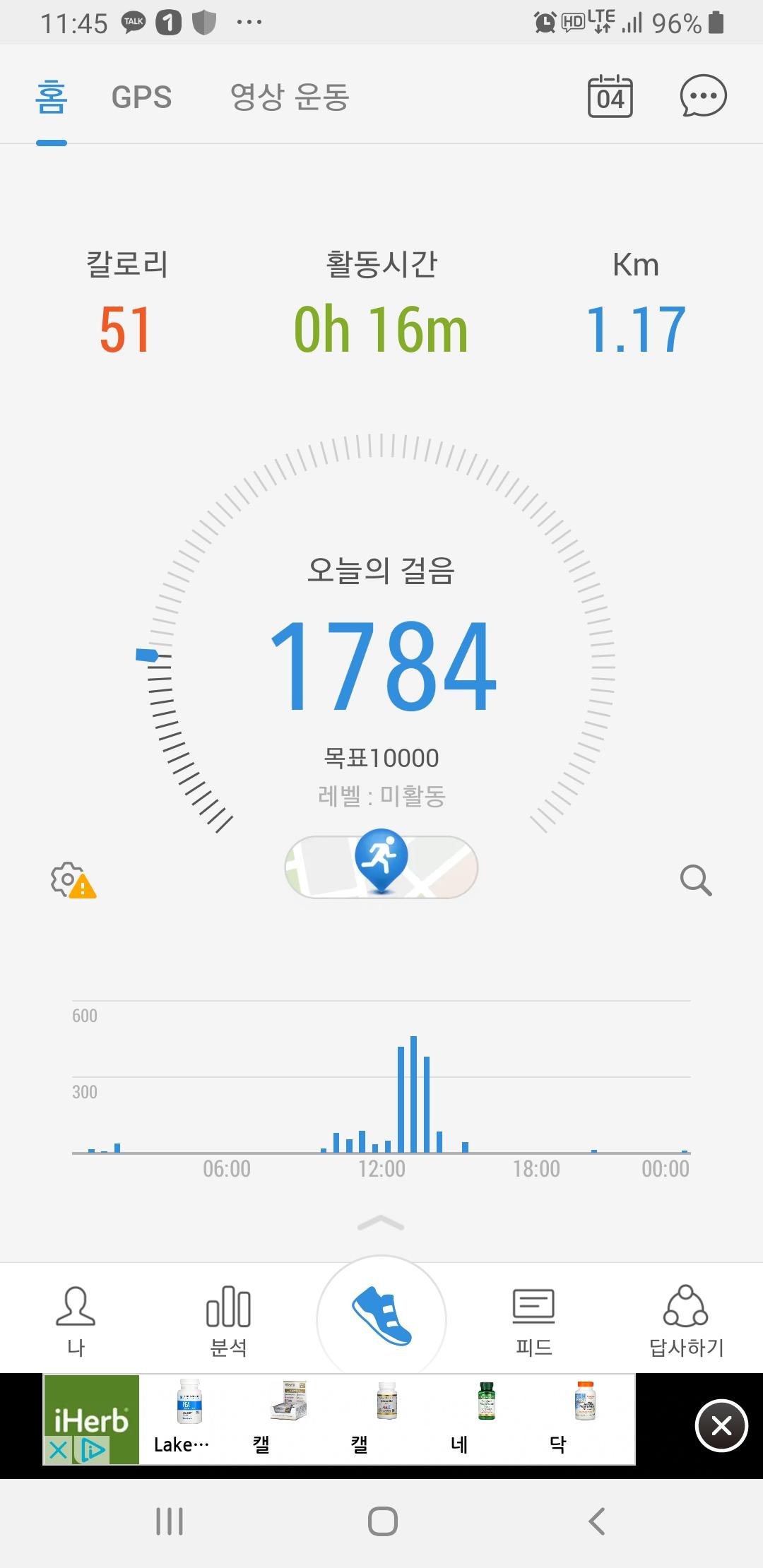Open the calendar icon
This screenshot has height=1568, width=763.
(610, 96)
